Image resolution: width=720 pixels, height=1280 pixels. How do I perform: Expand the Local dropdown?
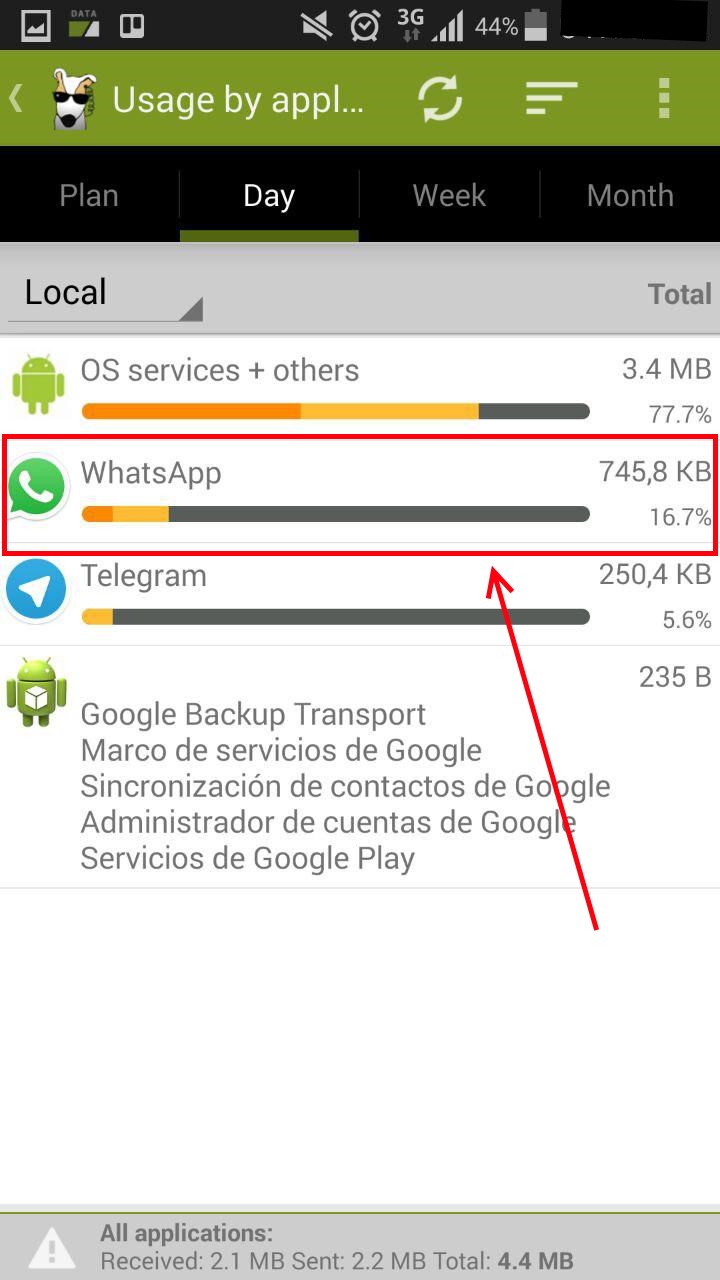click(105, 294)
